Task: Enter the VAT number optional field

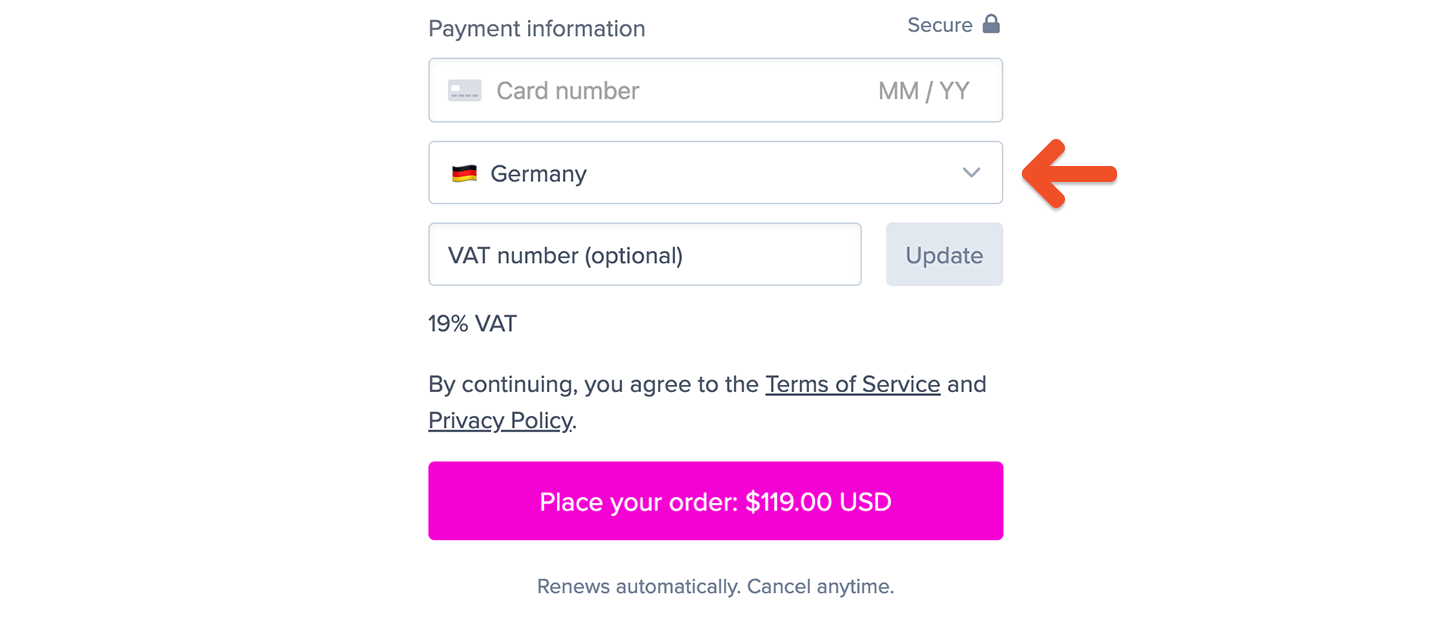Action: click(x=644, y=255)
